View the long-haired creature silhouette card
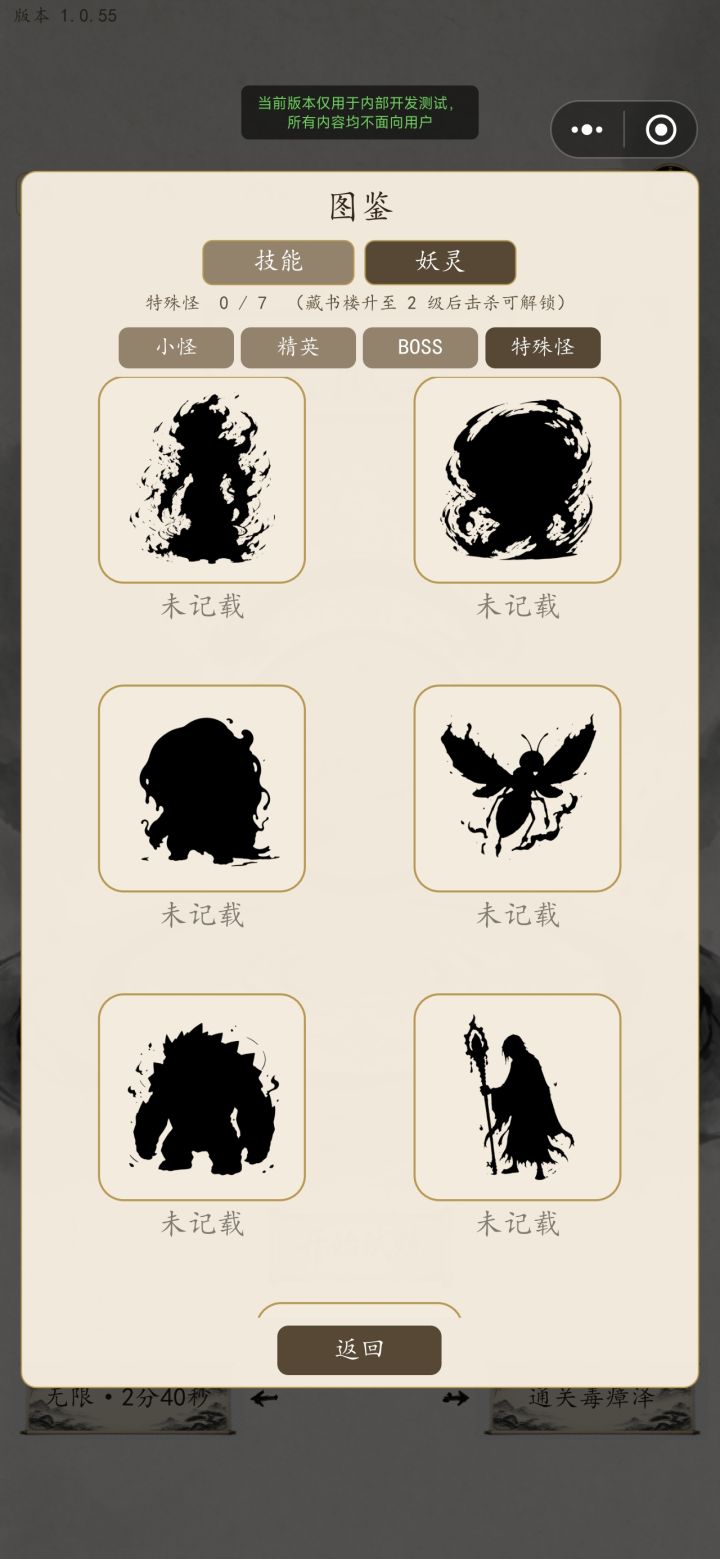 pyautogui.click(x=202, y=788)
